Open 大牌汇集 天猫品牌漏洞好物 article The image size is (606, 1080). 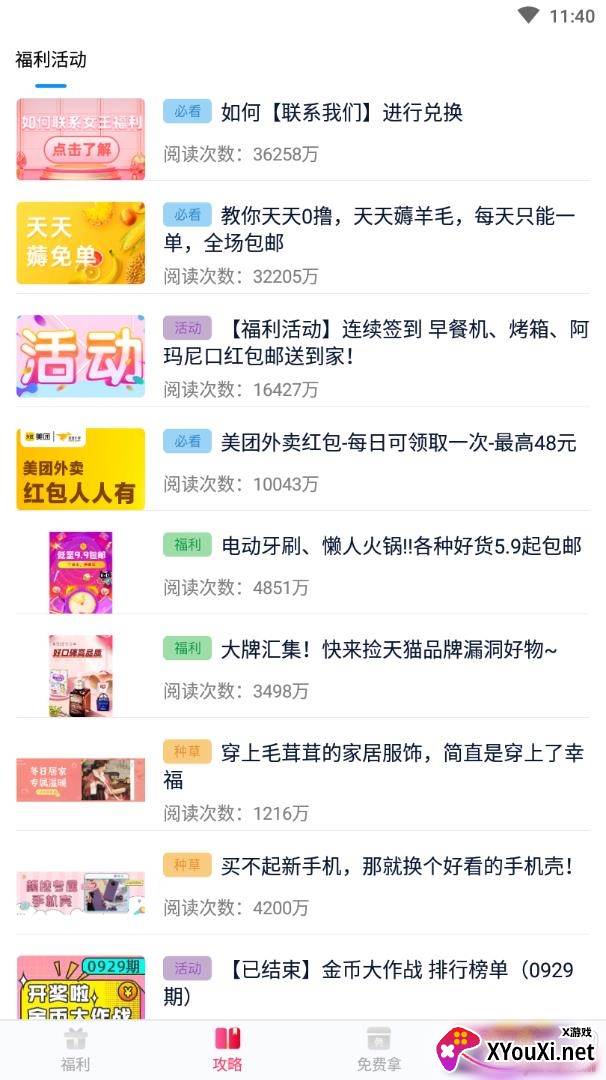coord(388,649)
